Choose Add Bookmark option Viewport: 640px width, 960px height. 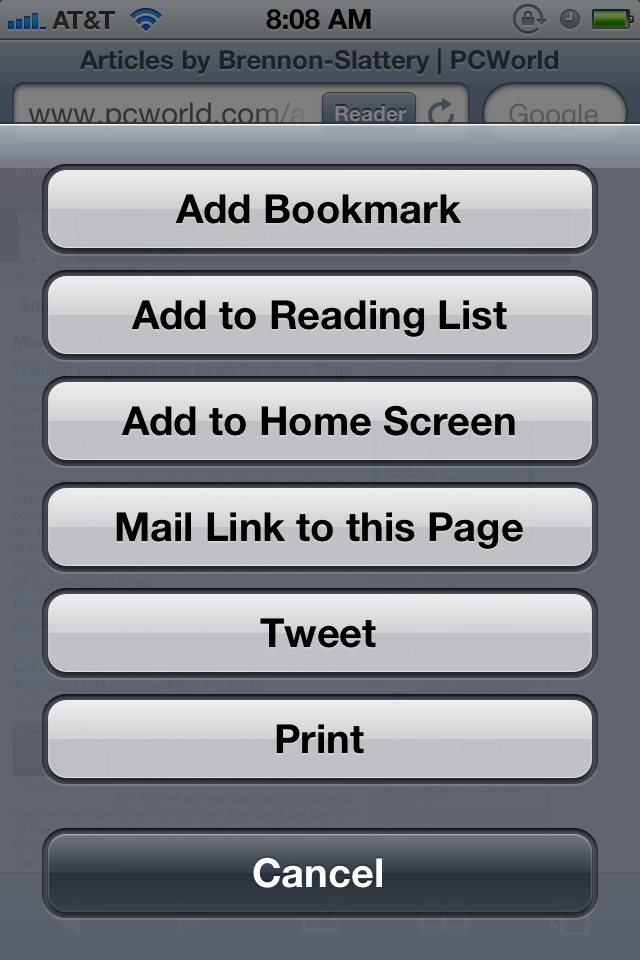(x=319, y=209)
